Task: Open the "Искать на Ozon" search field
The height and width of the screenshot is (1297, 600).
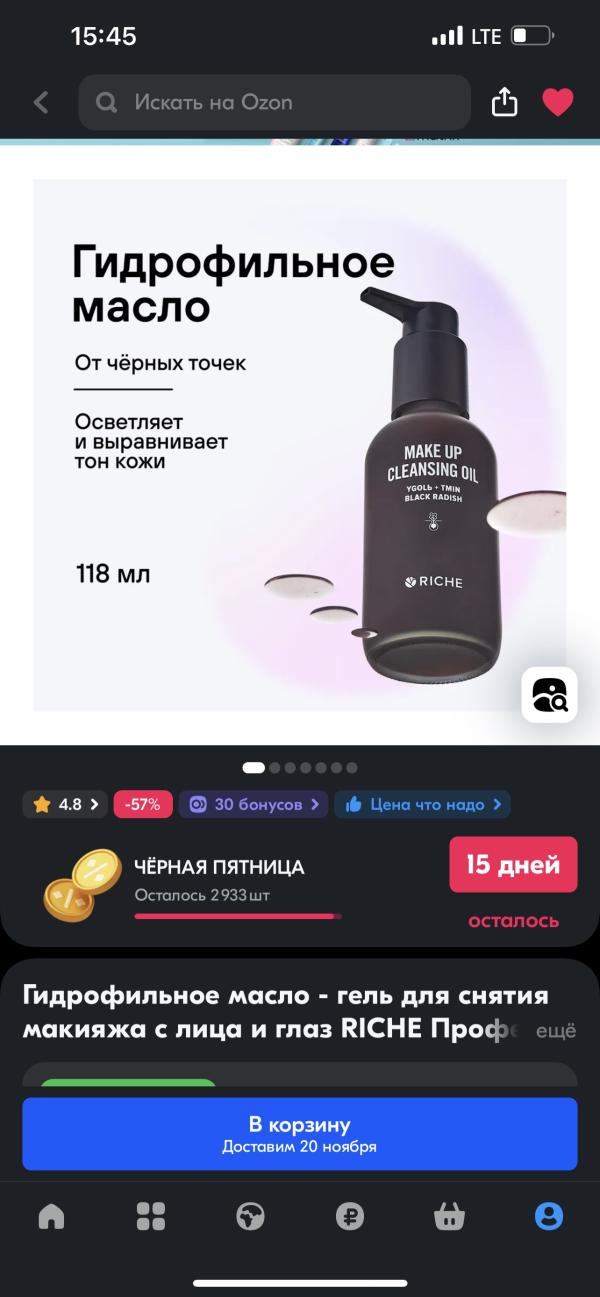Action: pos(274,102)
